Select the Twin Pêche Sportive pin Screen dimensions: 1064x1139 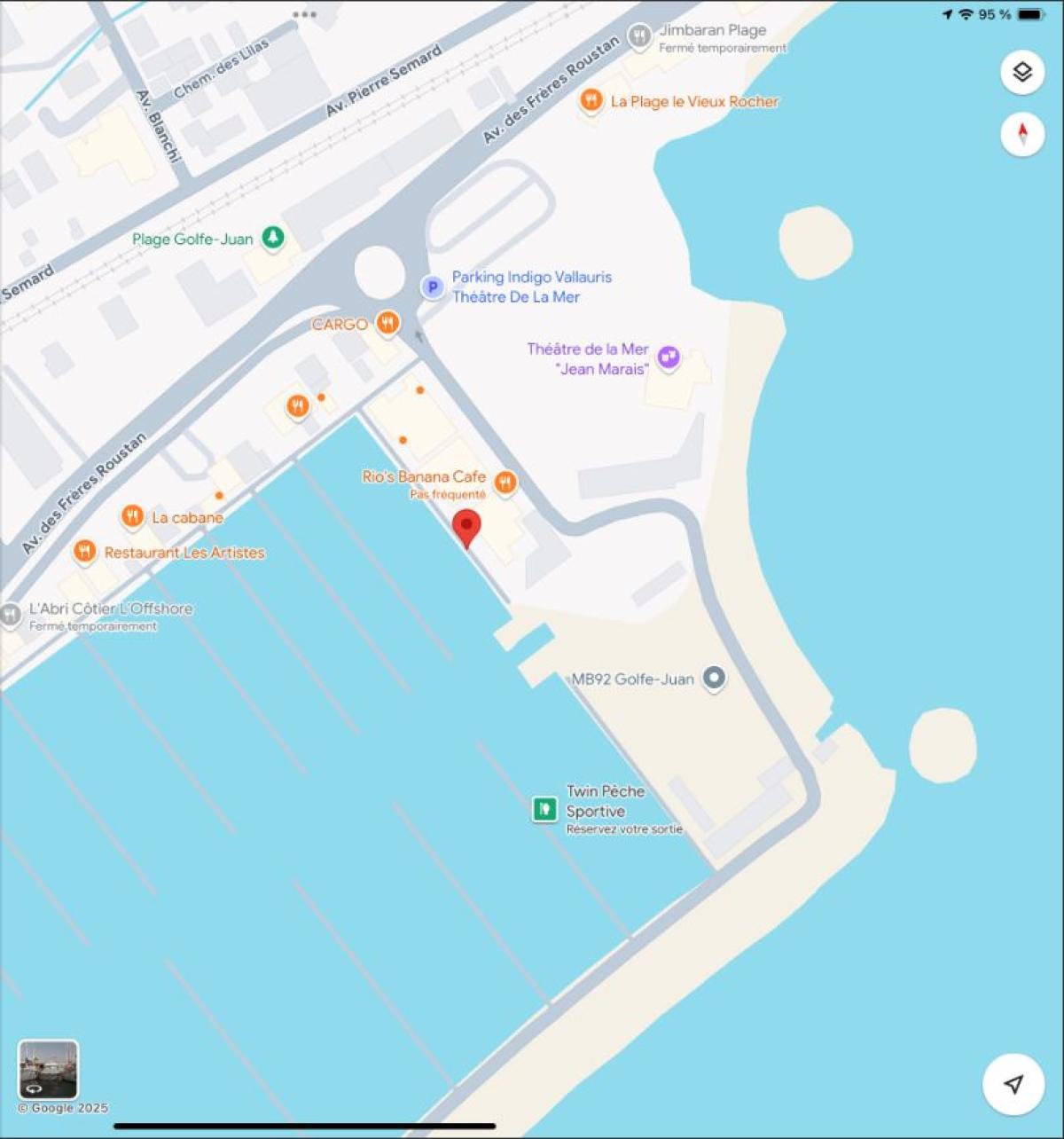pos(544,809)
